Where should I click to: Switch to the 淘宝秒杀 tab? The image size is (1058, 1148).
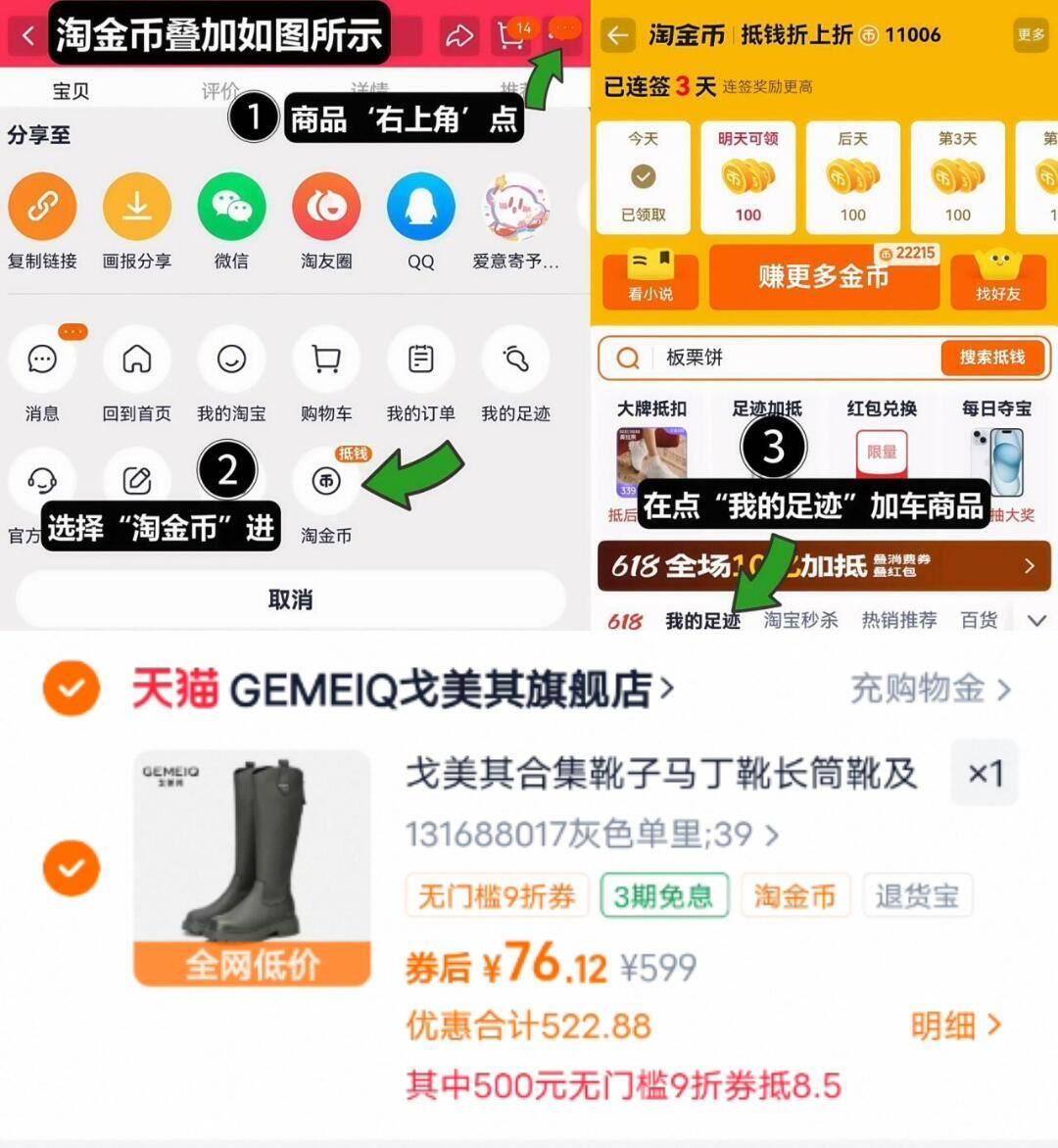[800, 619]
